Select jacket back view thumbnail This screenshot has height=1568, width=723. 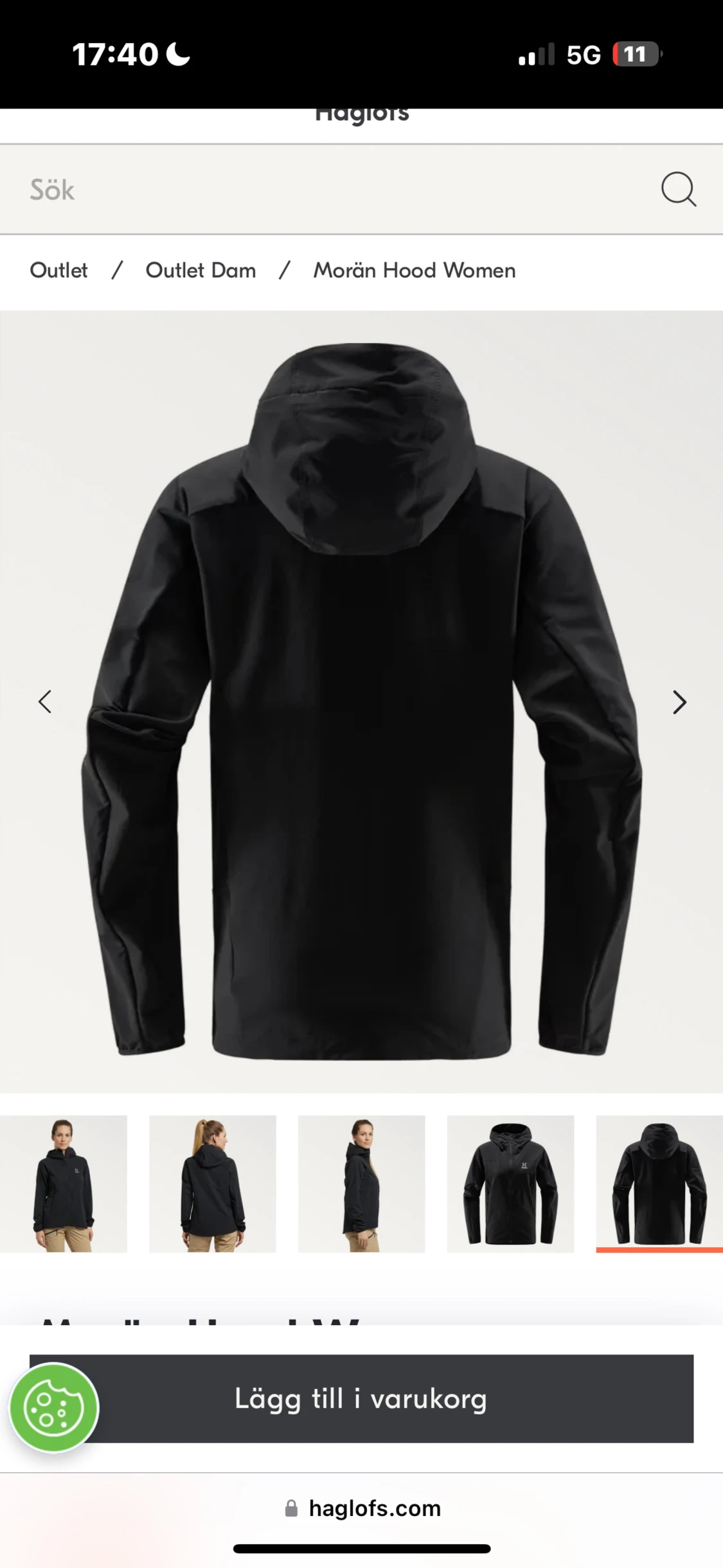[659, 1184]
